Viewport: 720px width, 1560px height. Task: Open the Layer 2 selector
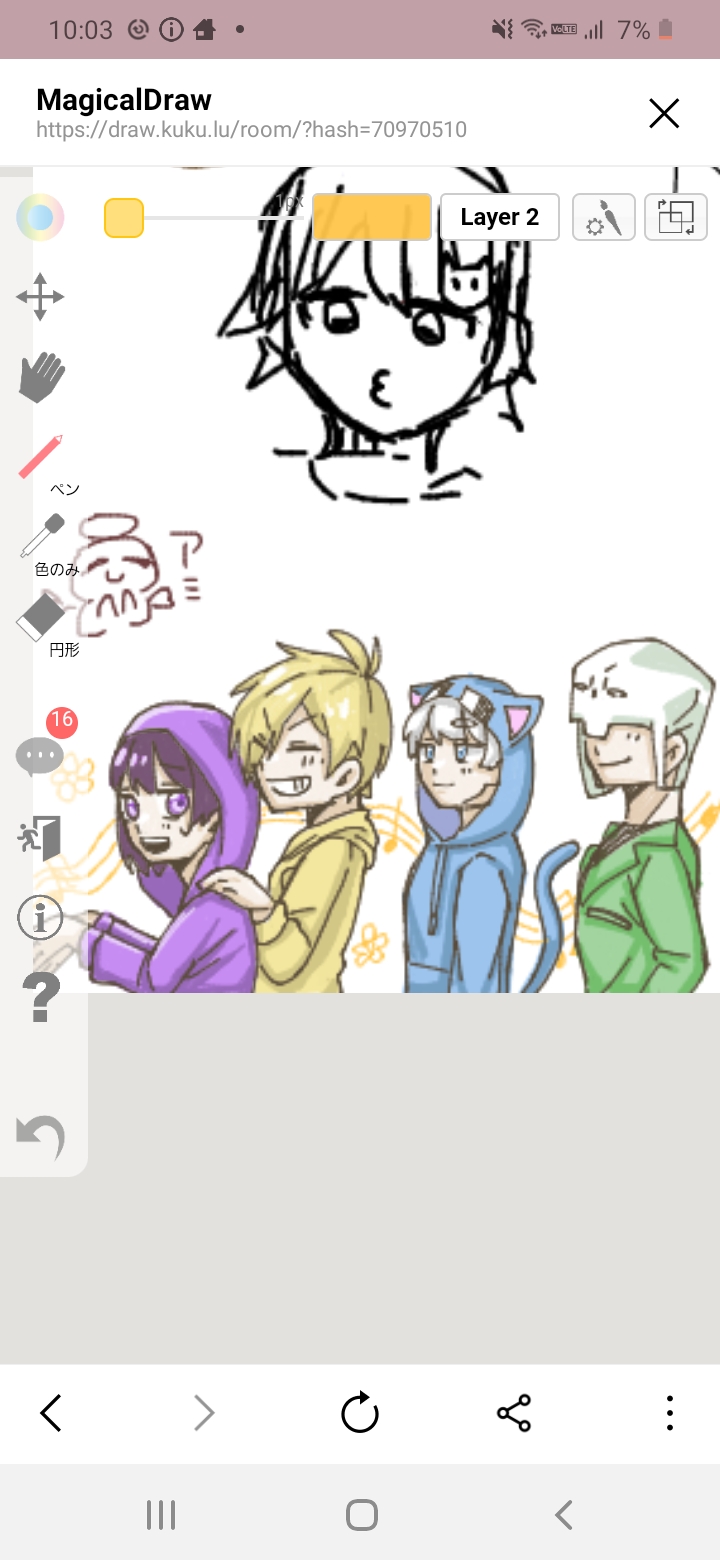tap(500, 217)
